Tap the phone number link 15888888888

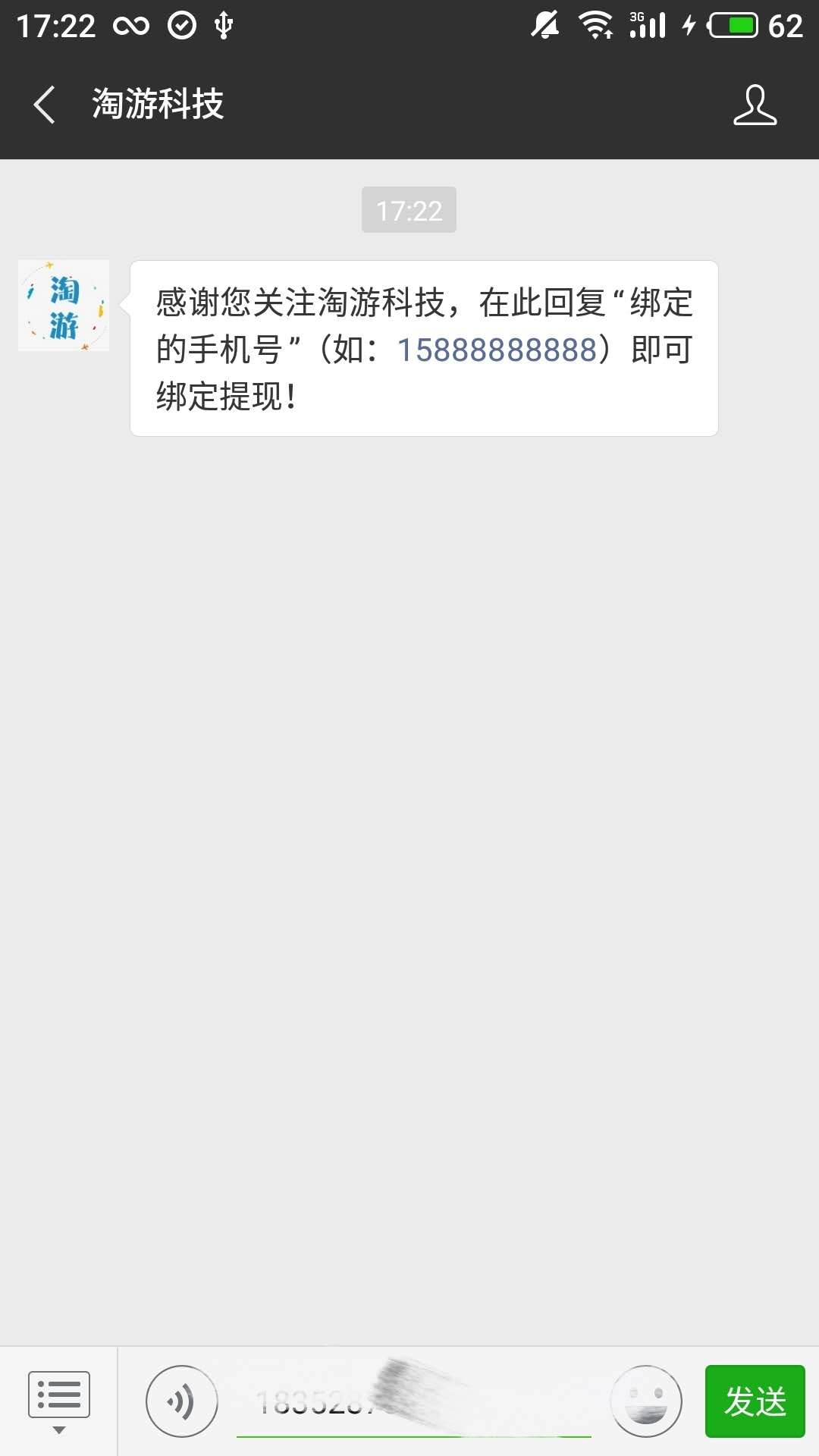[497, 350]
